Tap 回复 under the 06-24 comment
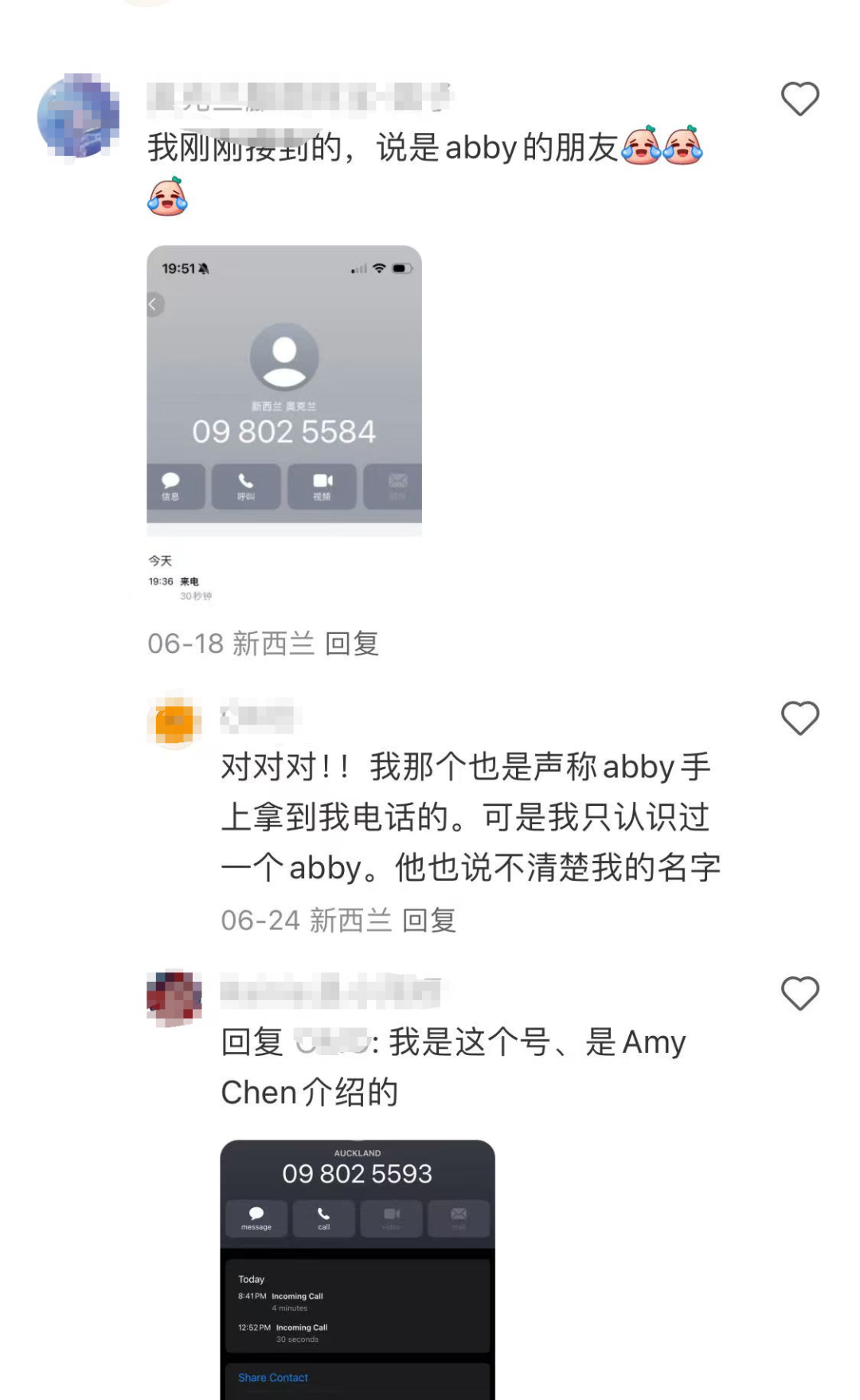Screen dimensions: 860x1400 coord(428,921)
